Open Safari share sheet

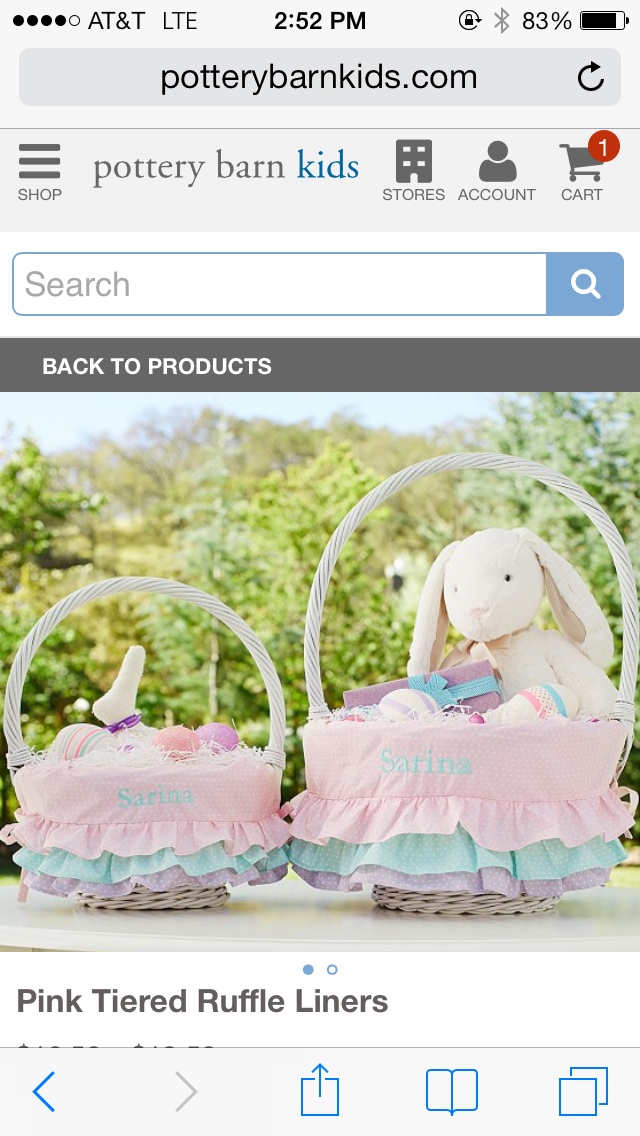coord(320,1090)
